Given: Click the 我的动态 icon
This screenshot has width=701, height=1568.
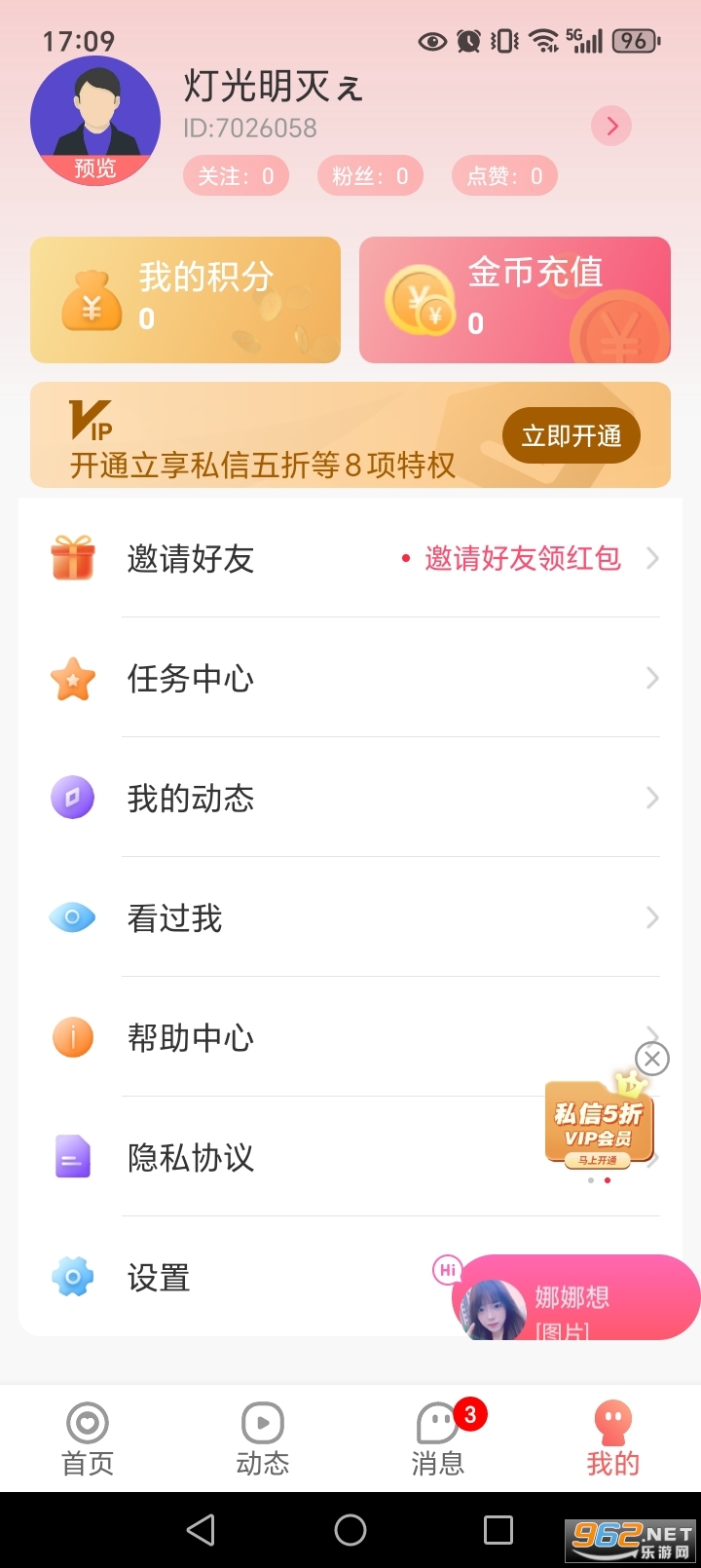Looking at the screenshot, I should pyautogui.click(x=72, y=798).
